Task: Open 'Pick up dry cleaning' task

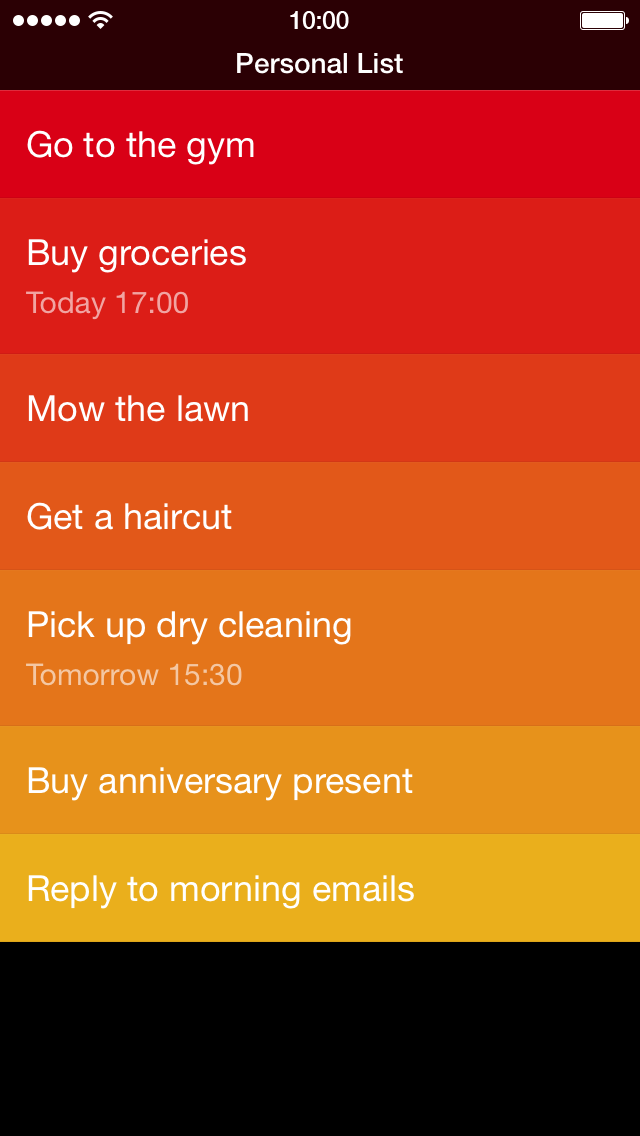Action: click(x=320, y=648)
